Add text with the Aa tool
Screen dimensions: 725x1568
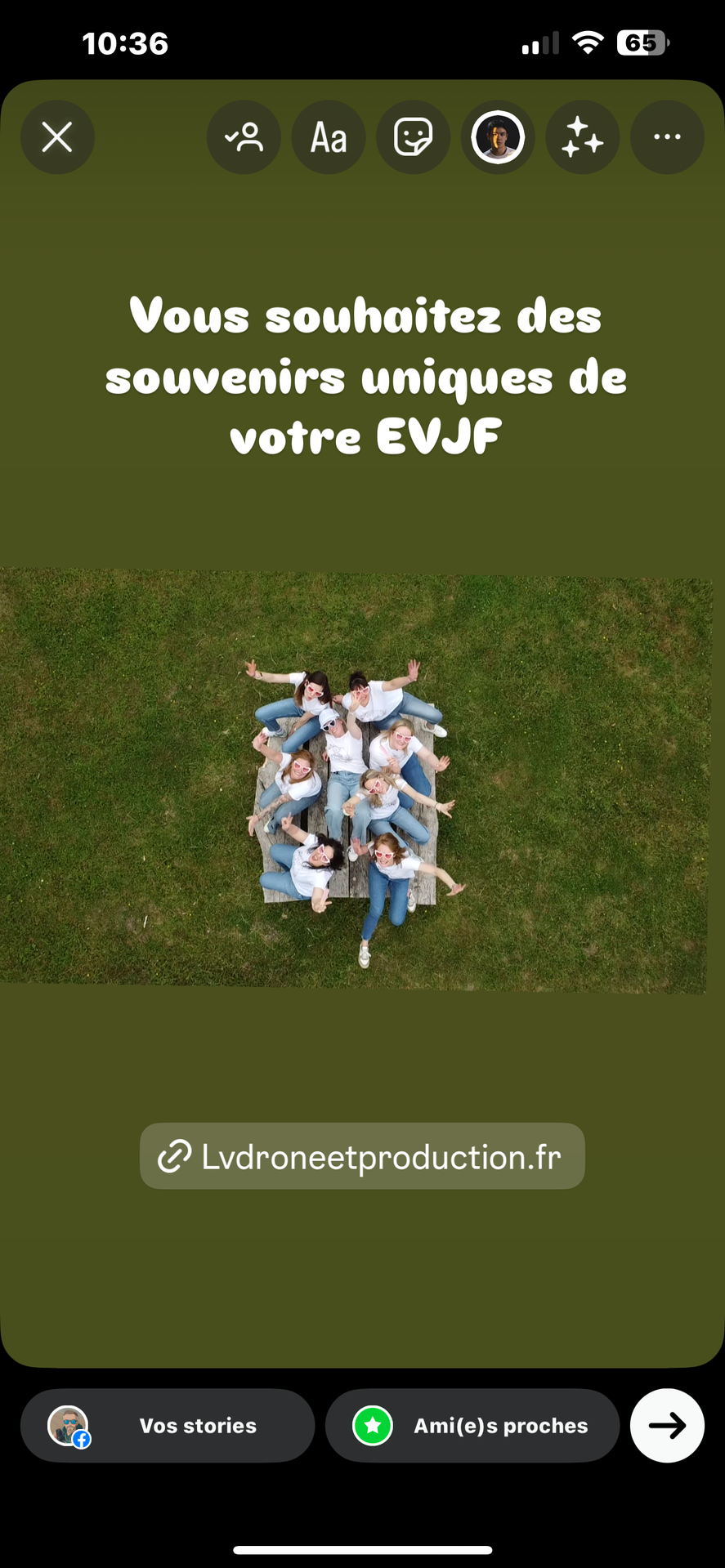[329, 137]
